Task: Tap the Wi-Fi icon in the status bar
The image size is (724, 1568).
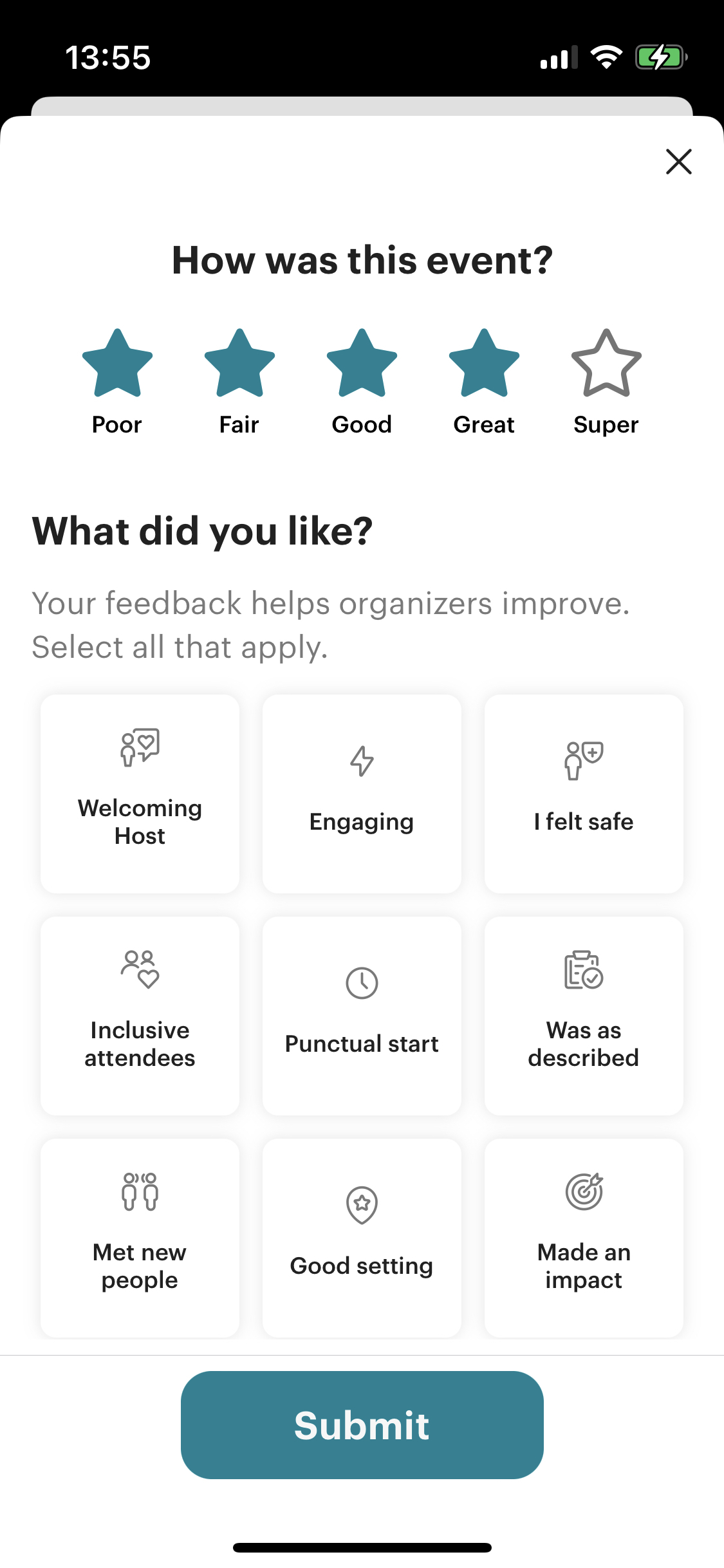Action: (606, 57)
